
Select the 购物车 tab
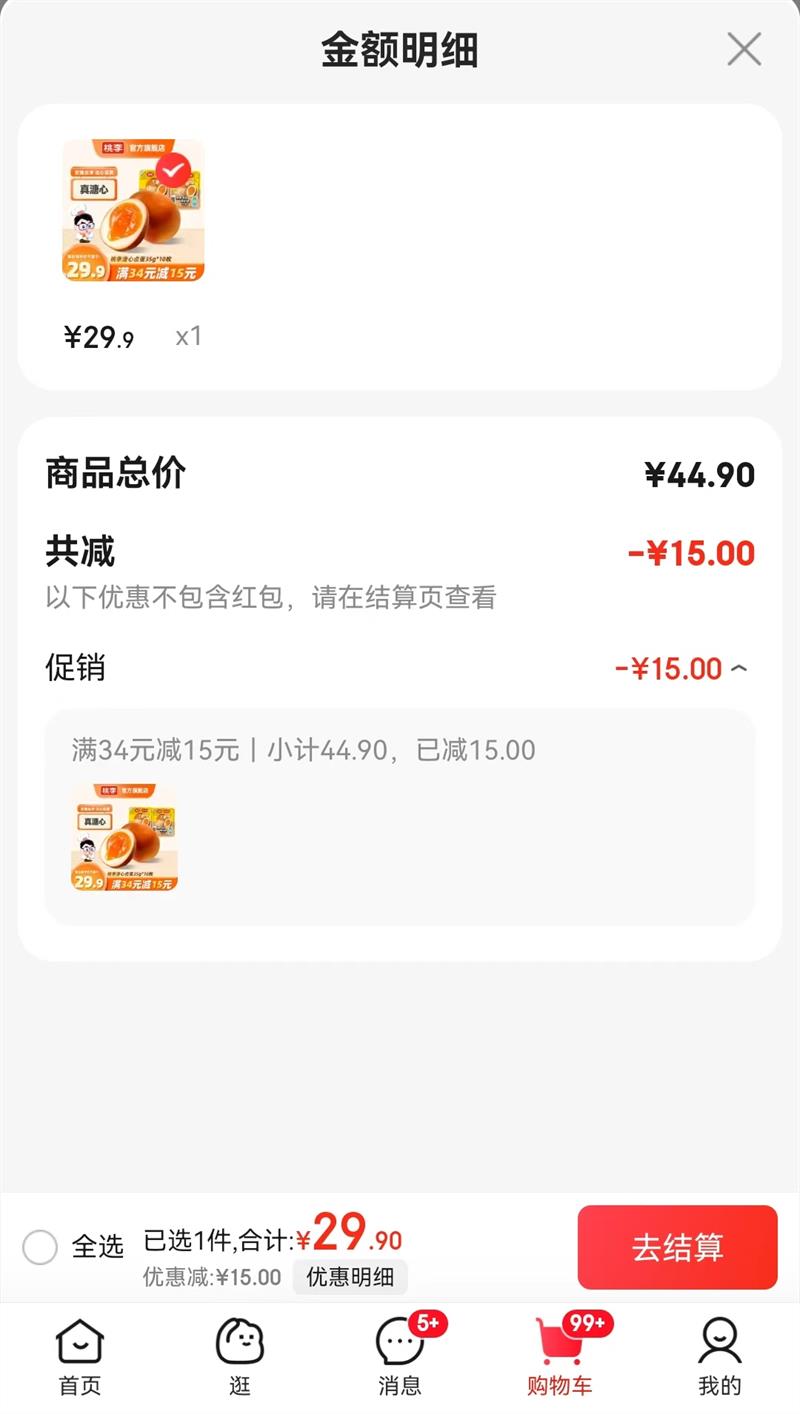click(560, 1356)
